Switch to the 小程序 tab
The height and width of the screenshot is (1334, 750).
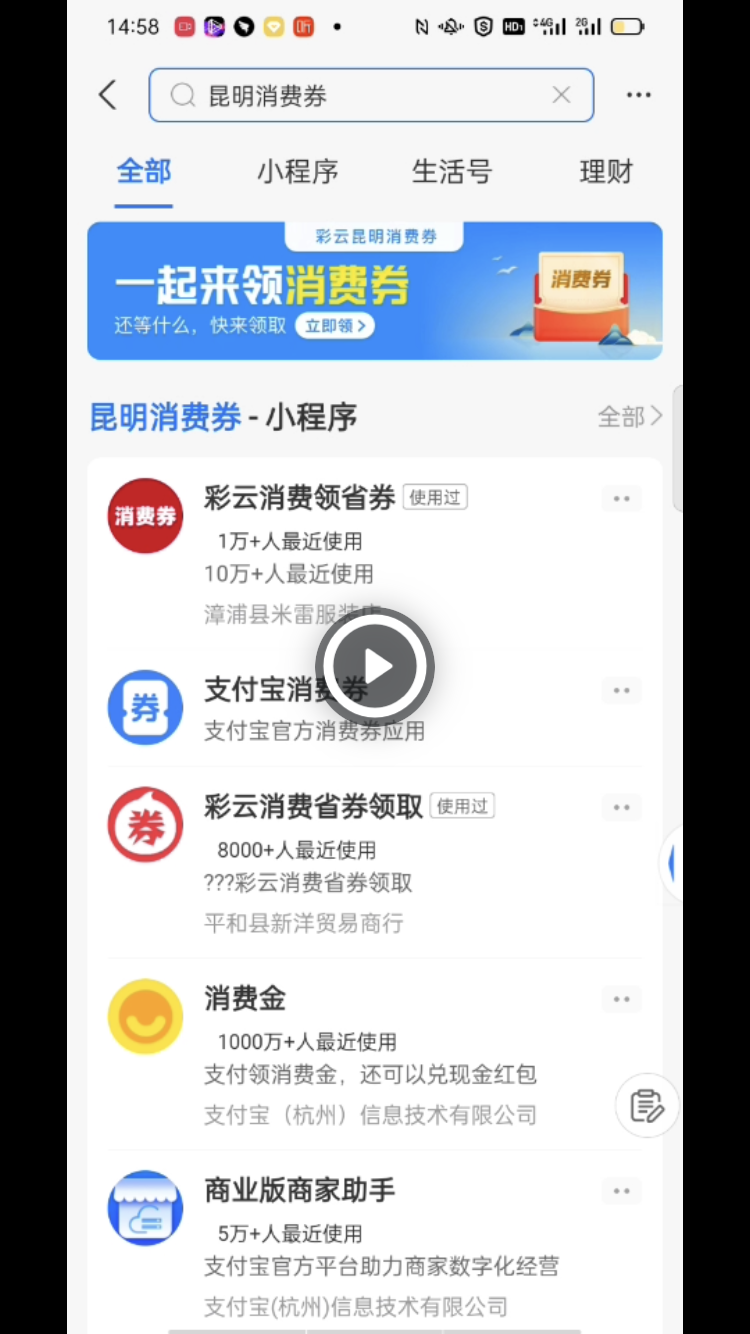click(297, 172)
